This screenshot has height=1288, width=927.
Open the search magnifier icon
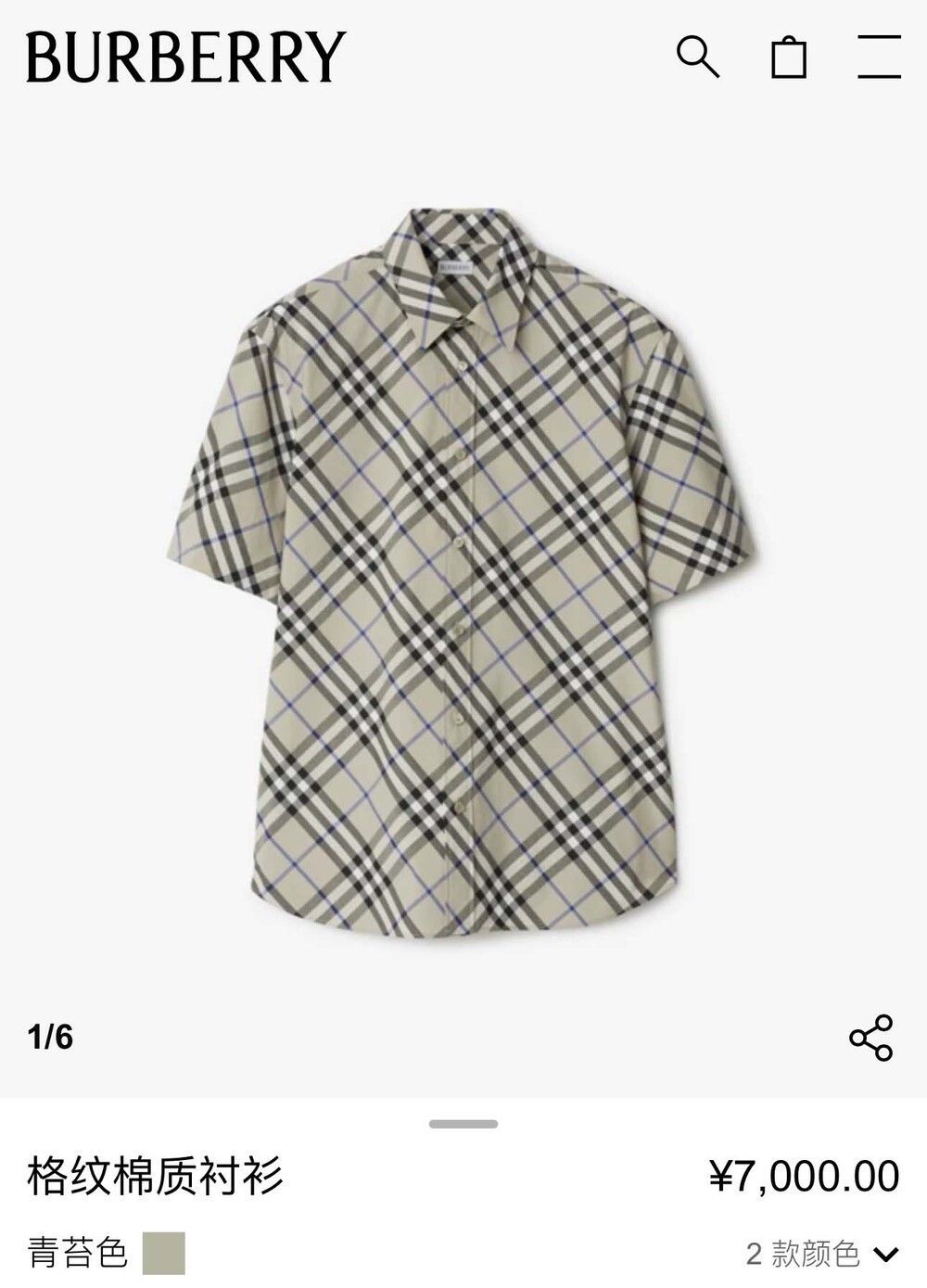tap(697, 57)
